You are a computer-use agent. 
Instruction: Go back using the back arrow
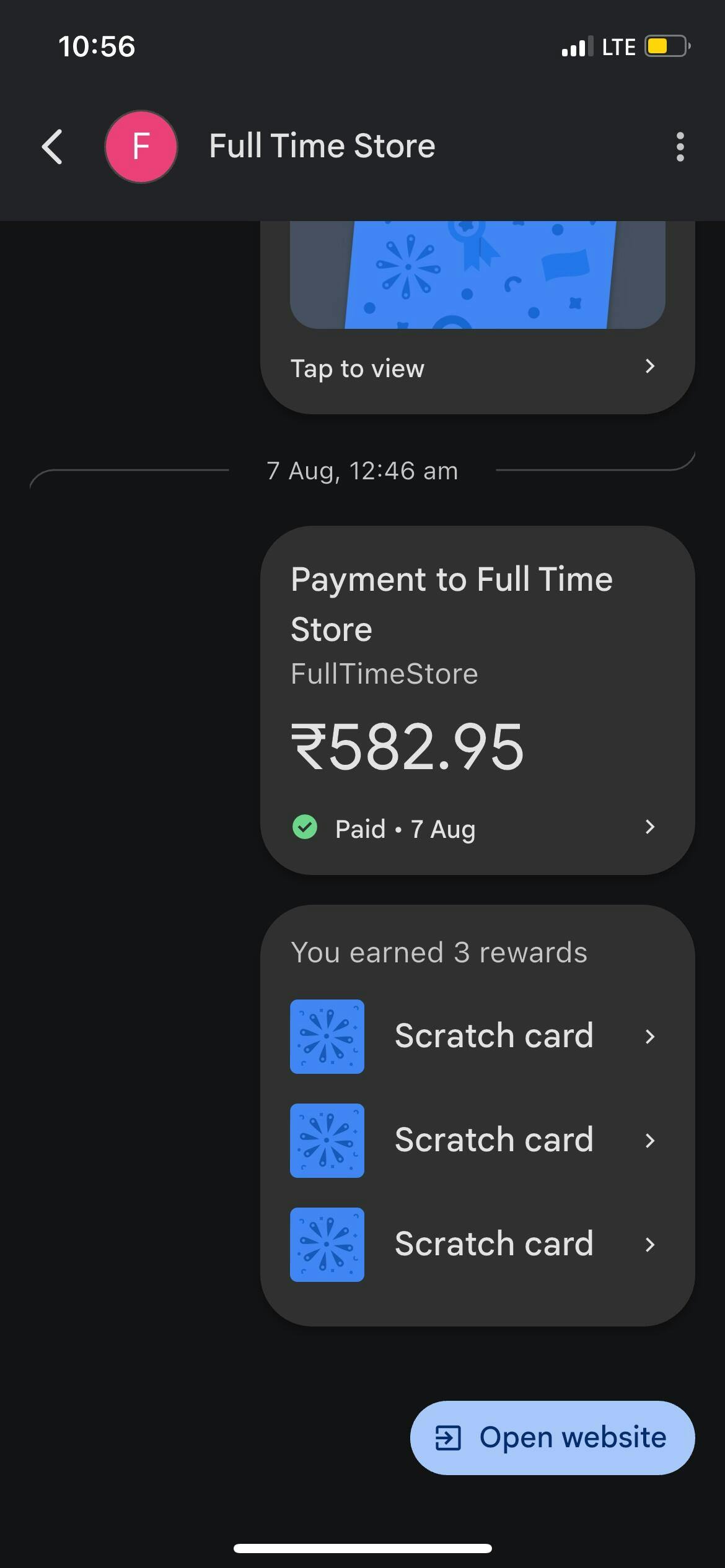click(52, 147)
